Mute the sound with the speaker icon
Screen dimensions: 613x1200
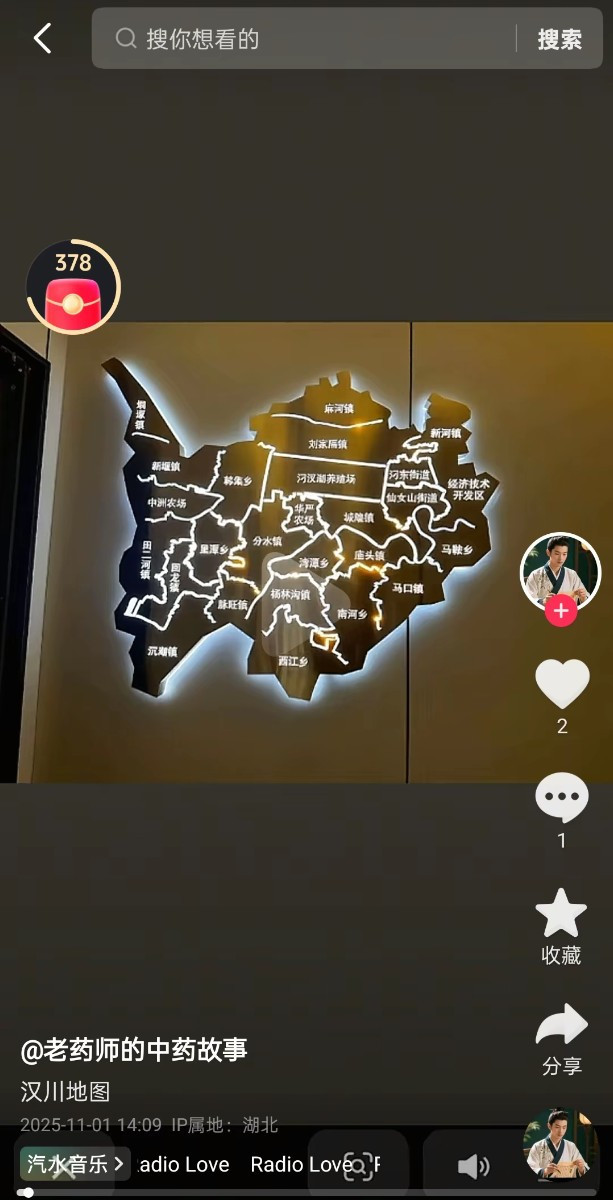[472, 1166]
